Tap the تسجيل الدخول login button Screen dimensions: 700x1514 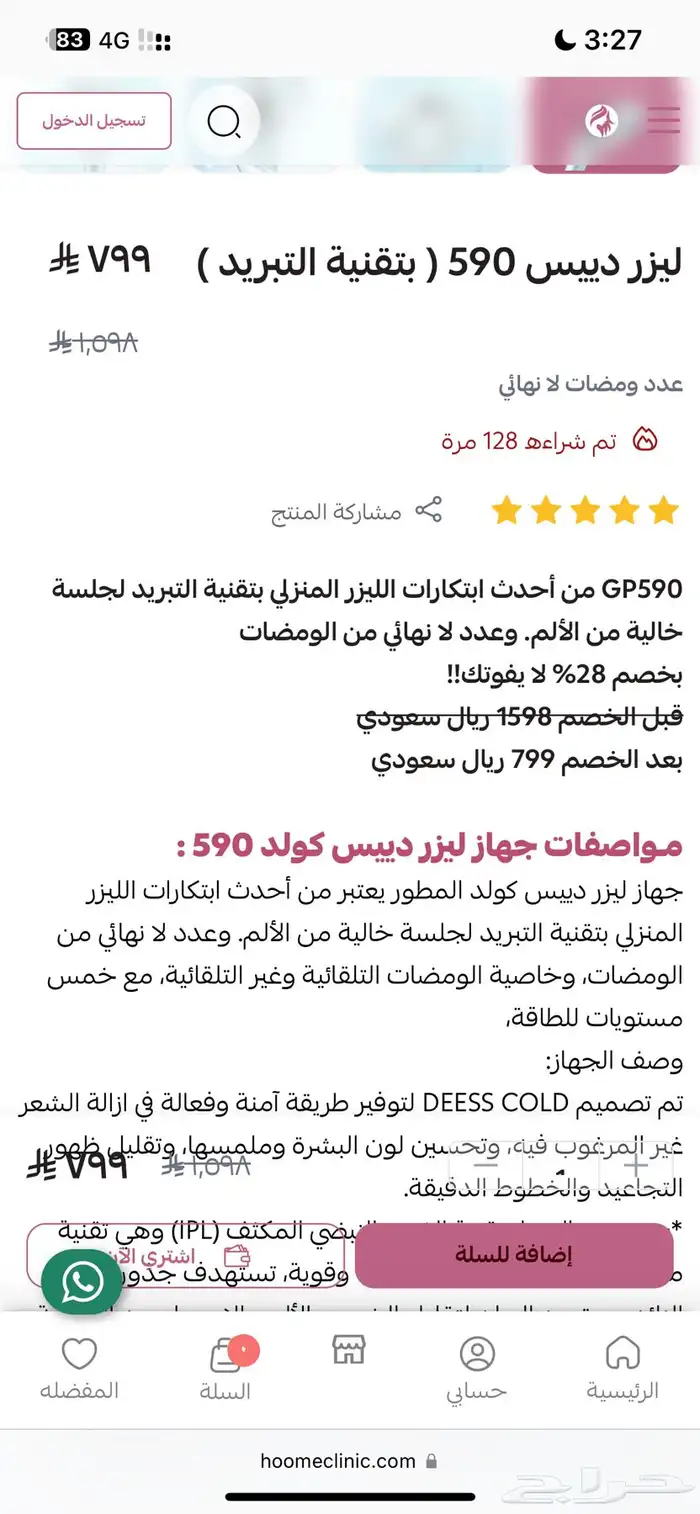pyautogui.click(x=94, y=121)
